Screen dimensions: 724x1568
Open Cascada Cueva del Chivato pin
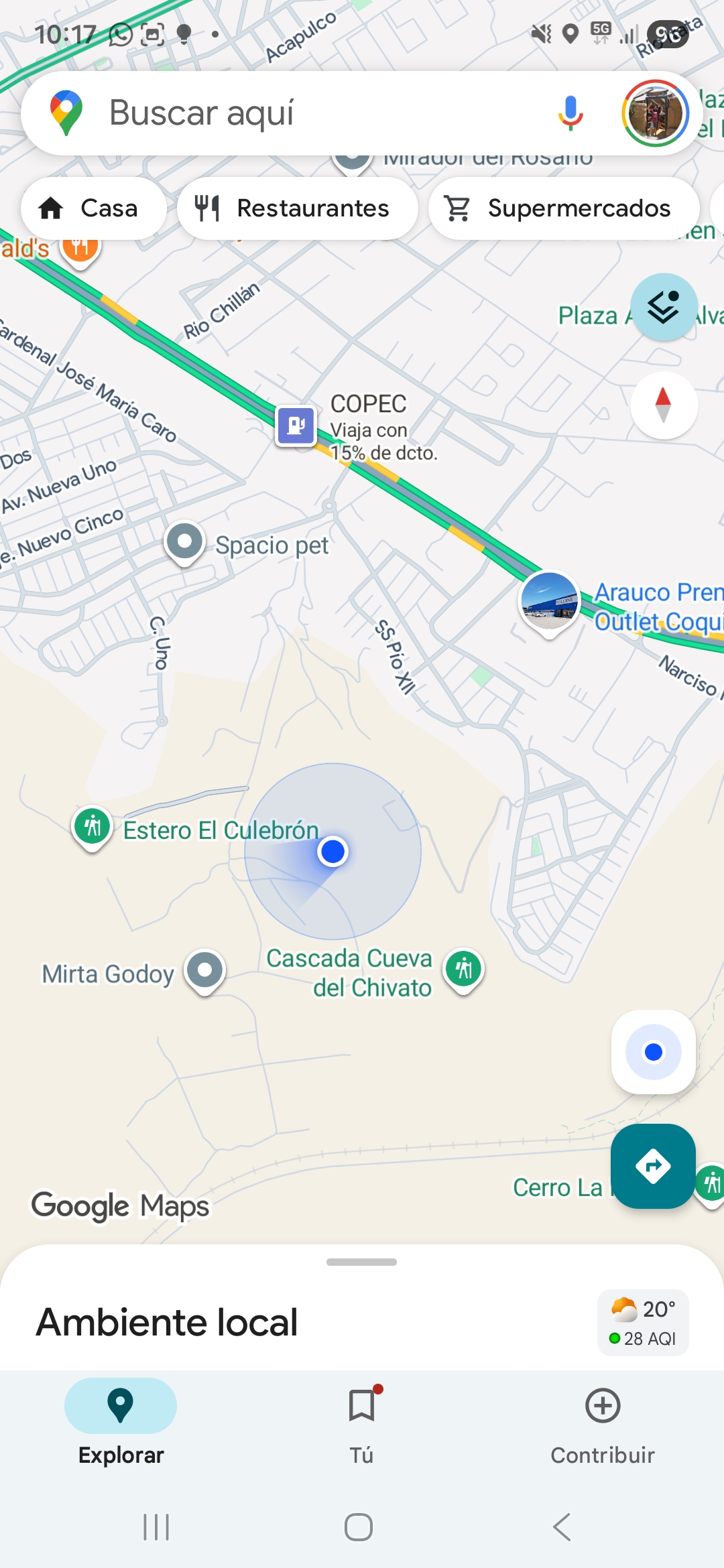(x=463, y=969)
